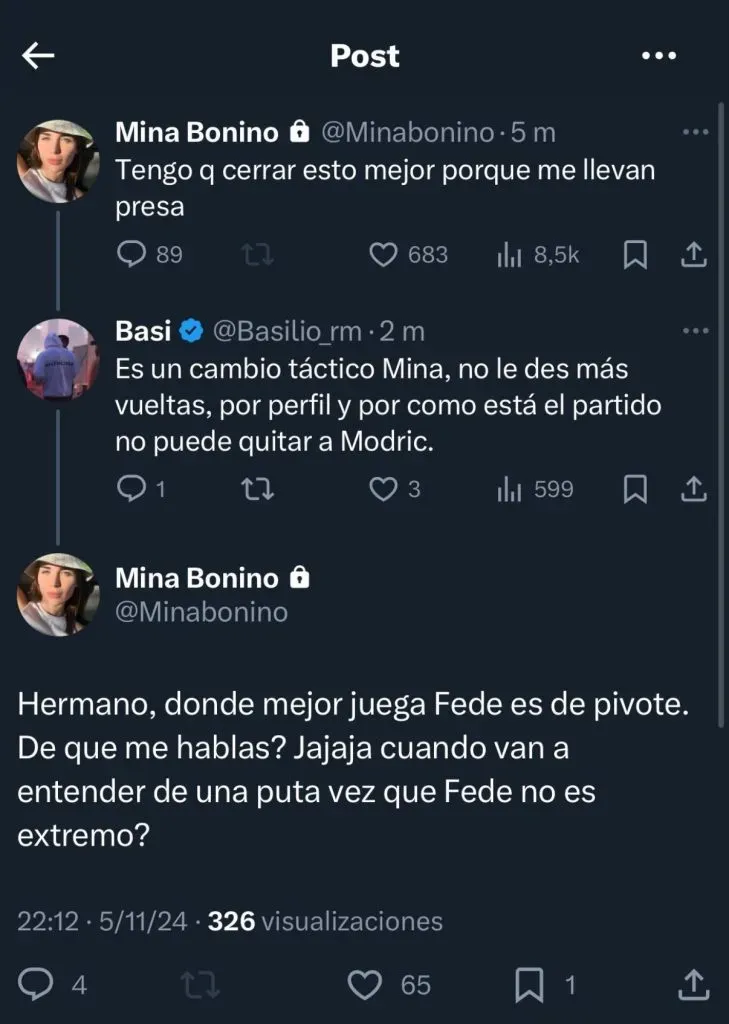Bookmark the main post about Fede

(x=531, y=985)
